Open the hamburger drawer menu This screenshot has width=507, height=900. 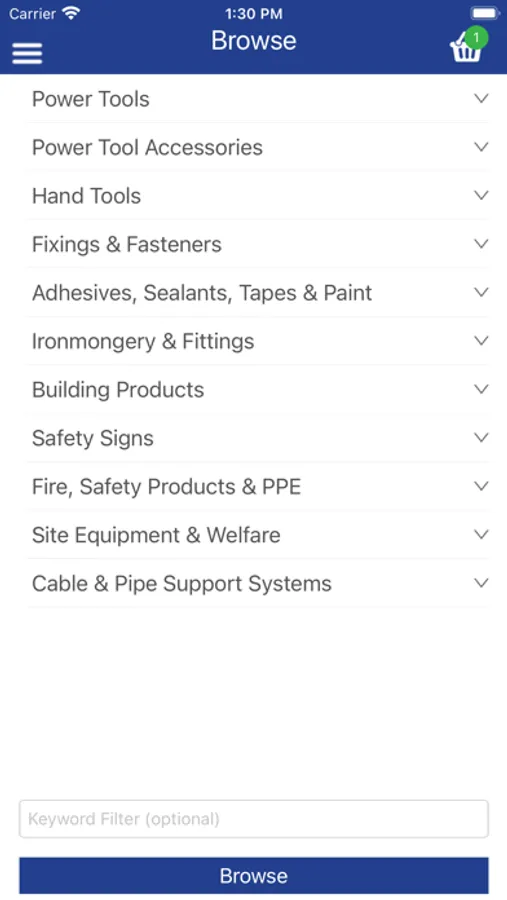pos(27,53)
